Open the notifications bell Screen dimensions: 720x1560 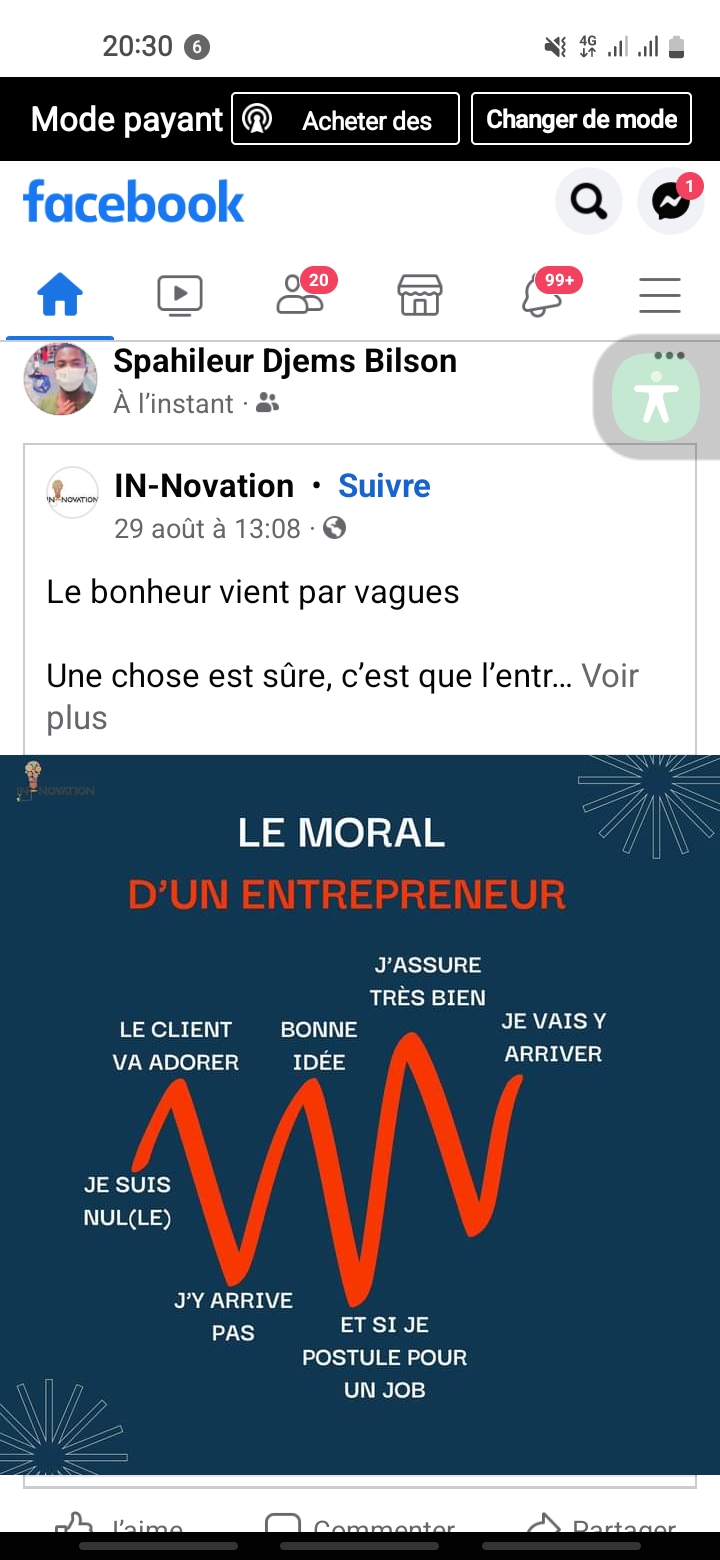[x=542, y=296]
